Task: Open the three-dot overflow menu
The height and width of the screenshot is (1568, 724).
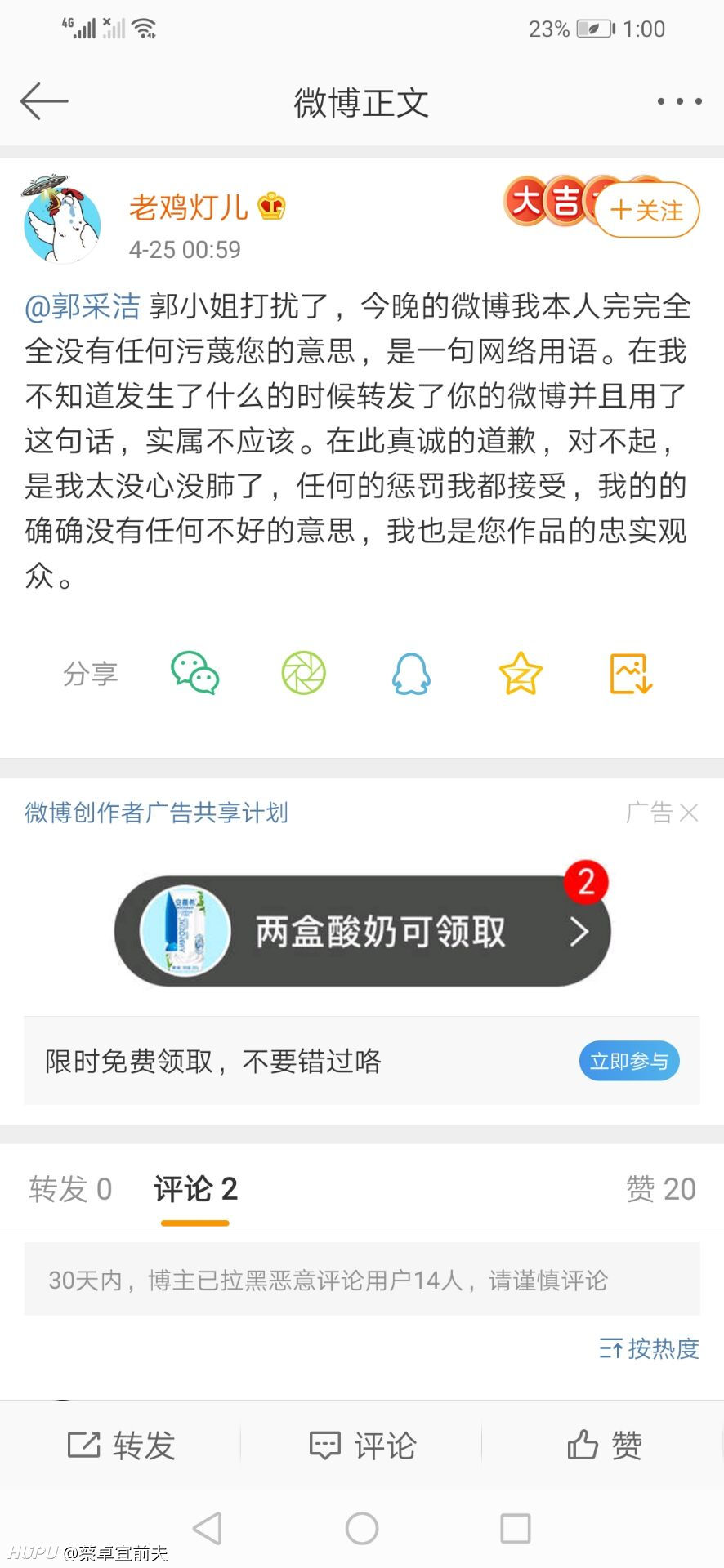Action: coord(679,101)
